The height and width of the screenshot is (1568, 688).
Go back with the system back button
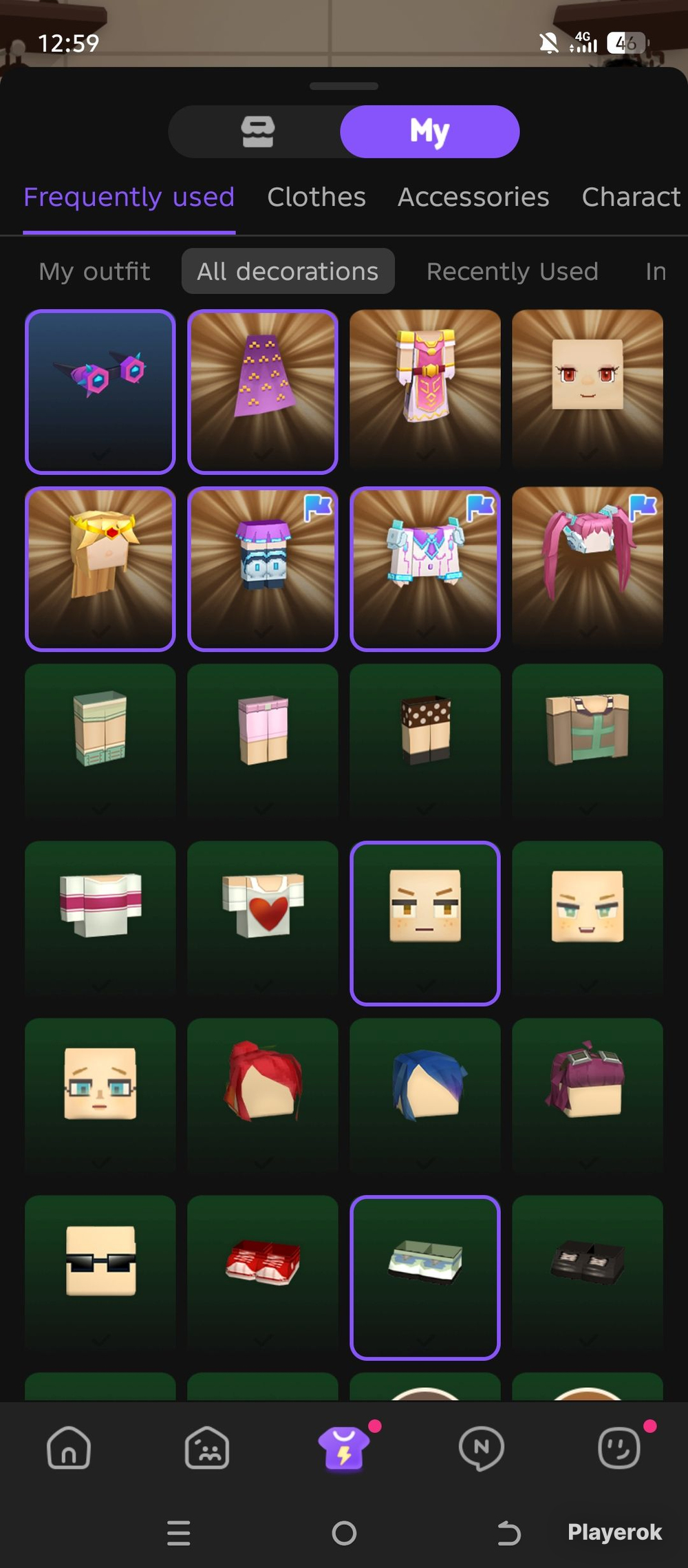[x=509, y=1534]
